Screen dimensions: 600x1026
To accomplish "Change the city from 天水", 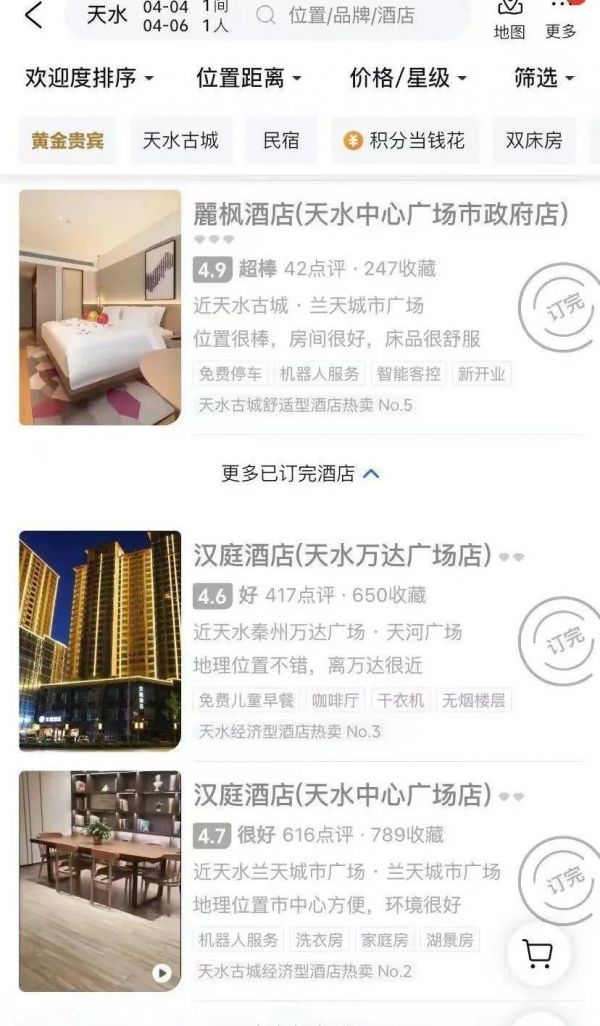I will (107, 15).
